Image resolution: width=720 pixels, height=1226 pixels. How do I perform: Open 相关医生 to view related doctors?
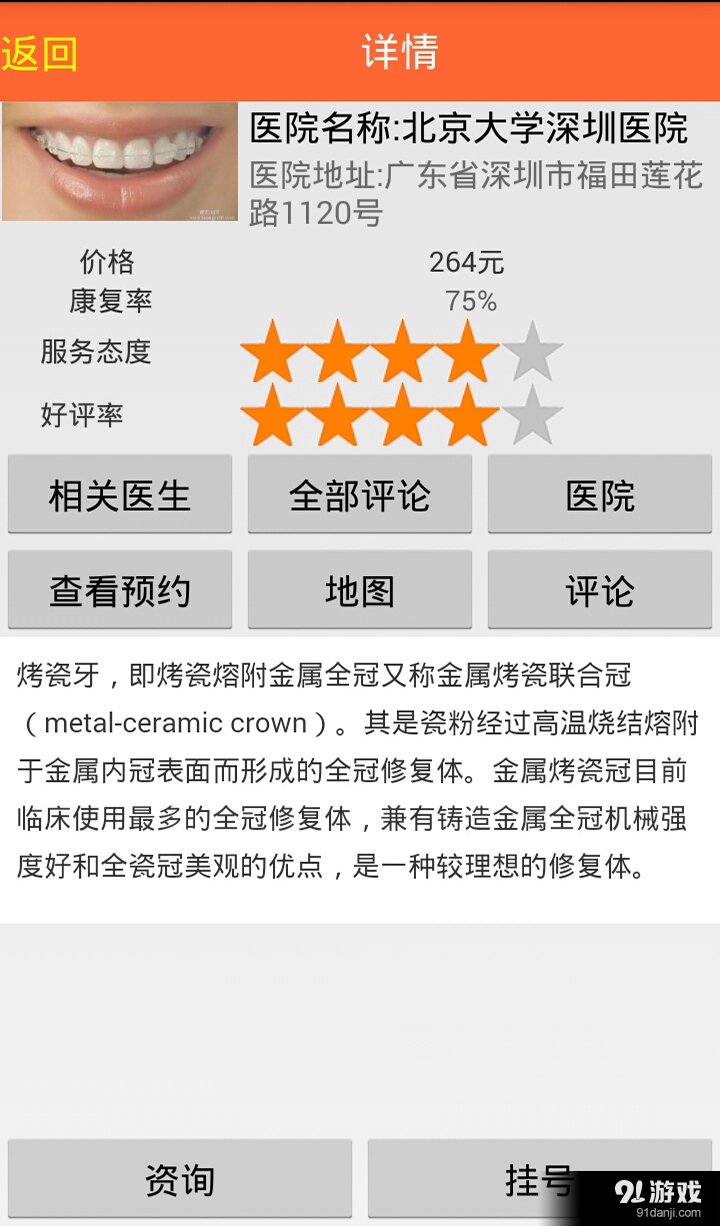pyautogui.click(x=119, y=493)
